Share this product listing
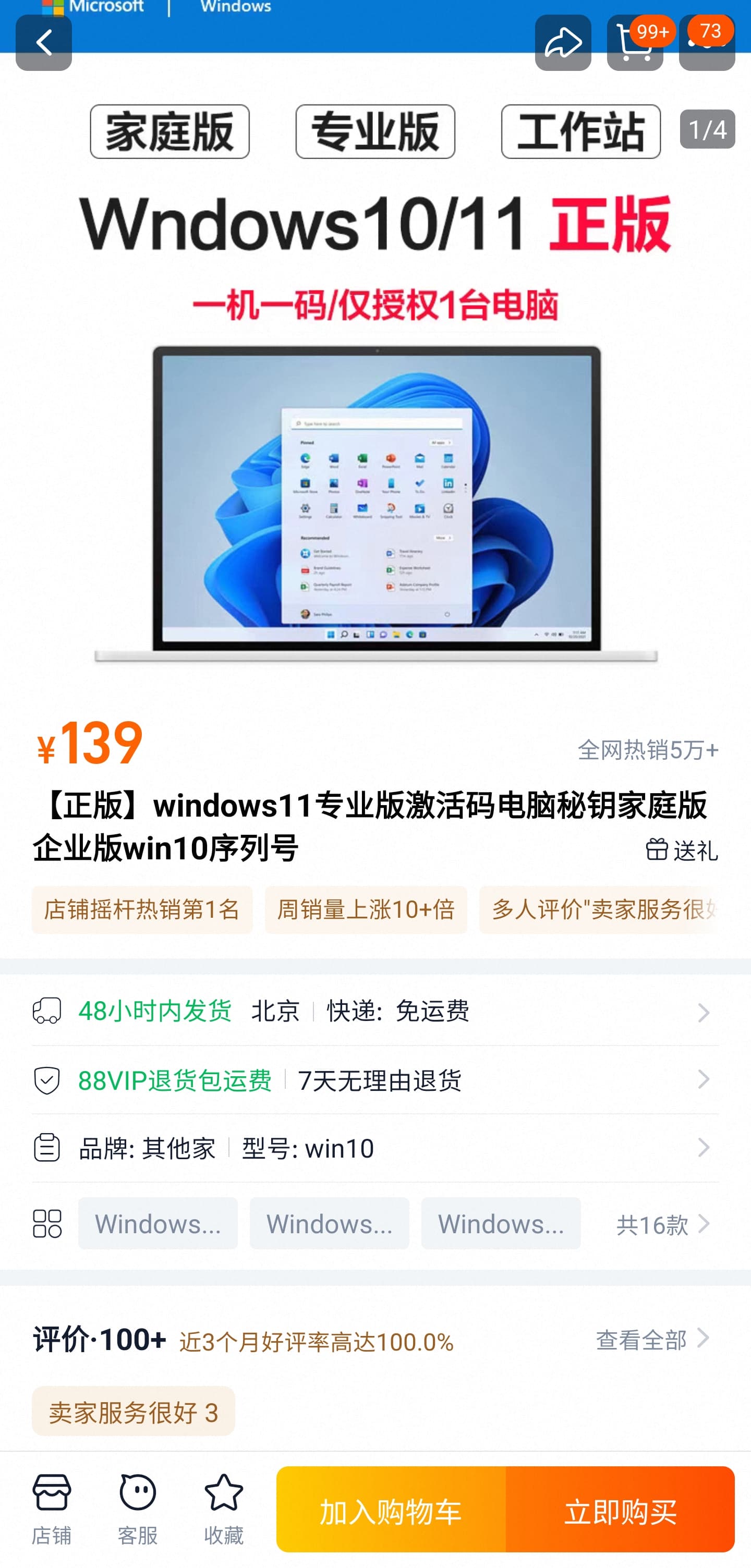The image size is (751, 1568). pyautogui.click(x=562, y=43)
